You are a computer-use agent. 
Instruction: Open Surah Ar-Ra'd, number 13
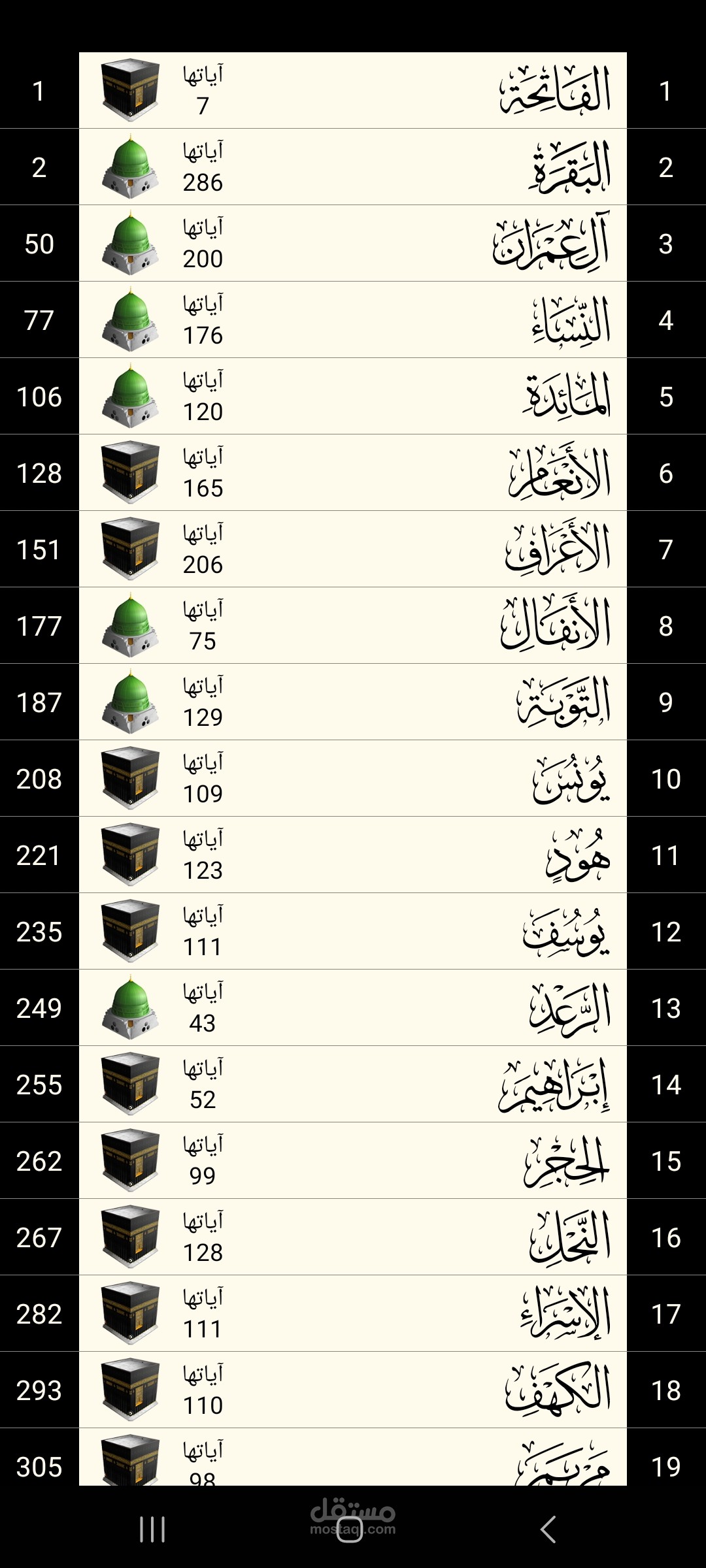(x=353, y=1007)
